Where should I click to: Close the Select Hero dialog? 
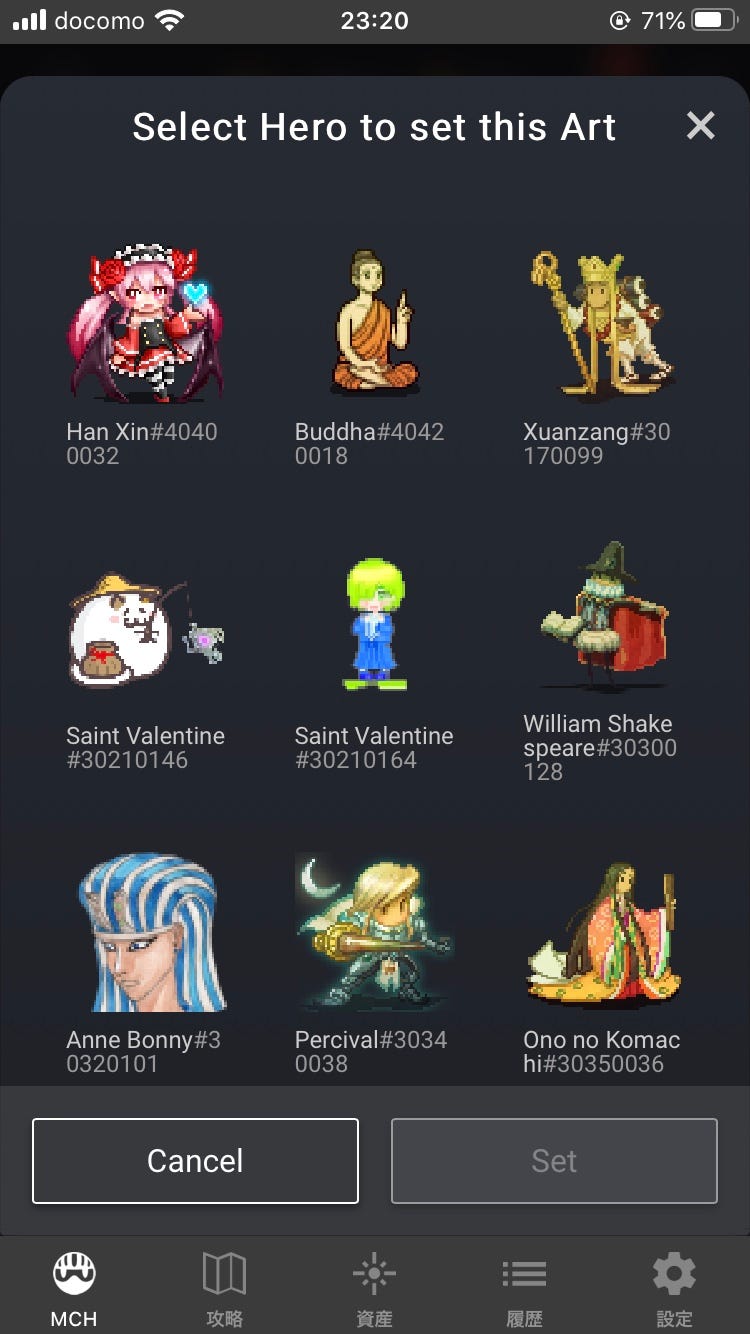(701, 126)
